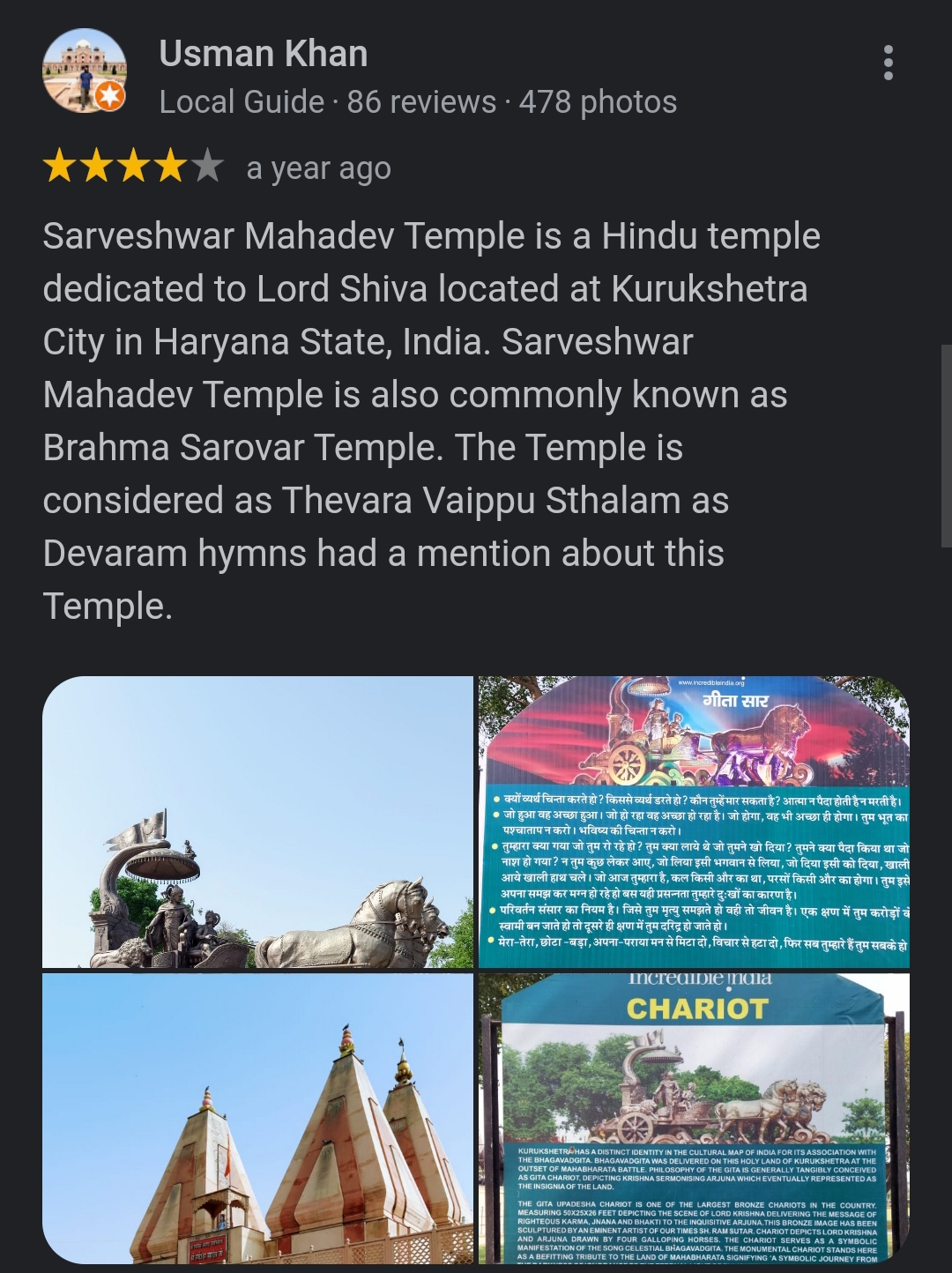
Task: Open Usman Khan's profile picture
Action: tap(85, 71)
